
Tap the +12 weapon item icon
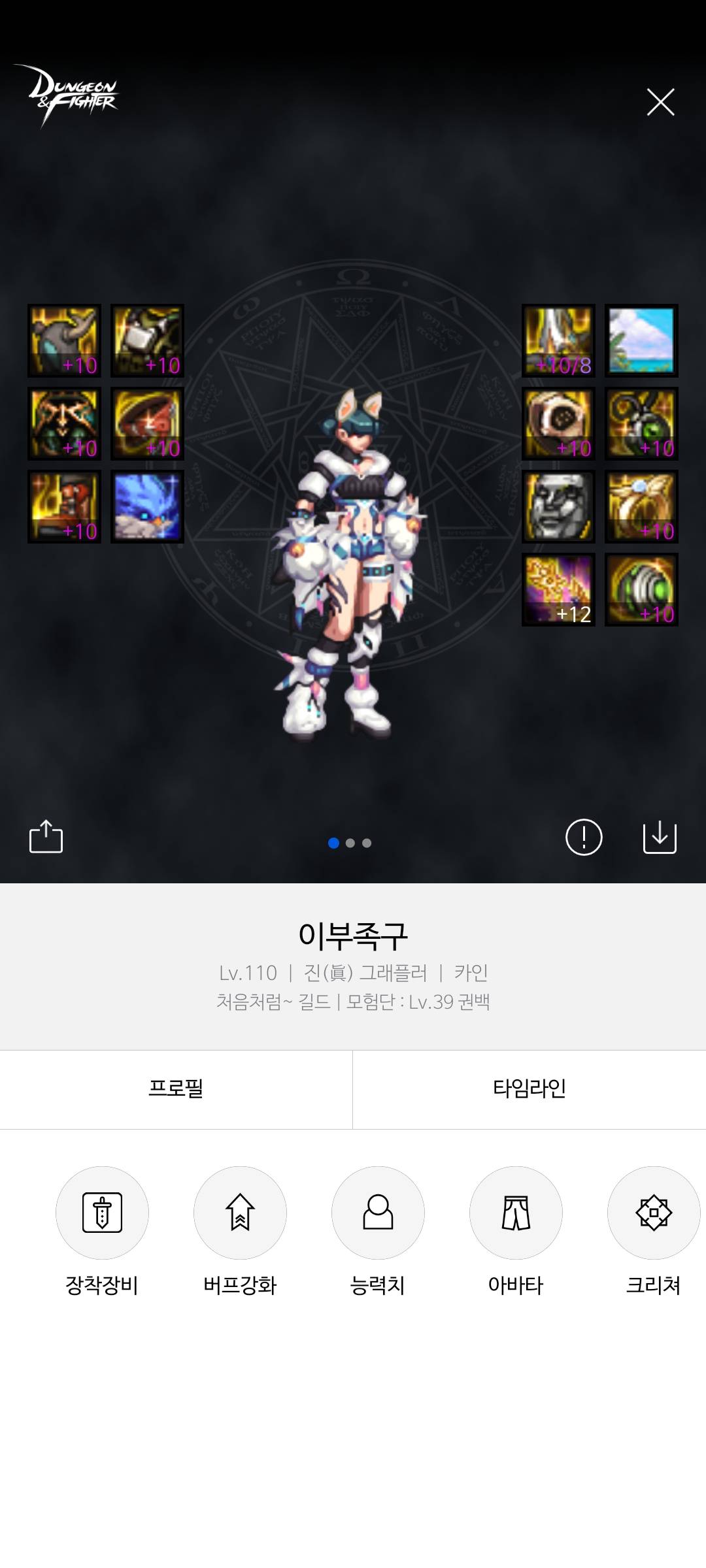tap(558, 590)
